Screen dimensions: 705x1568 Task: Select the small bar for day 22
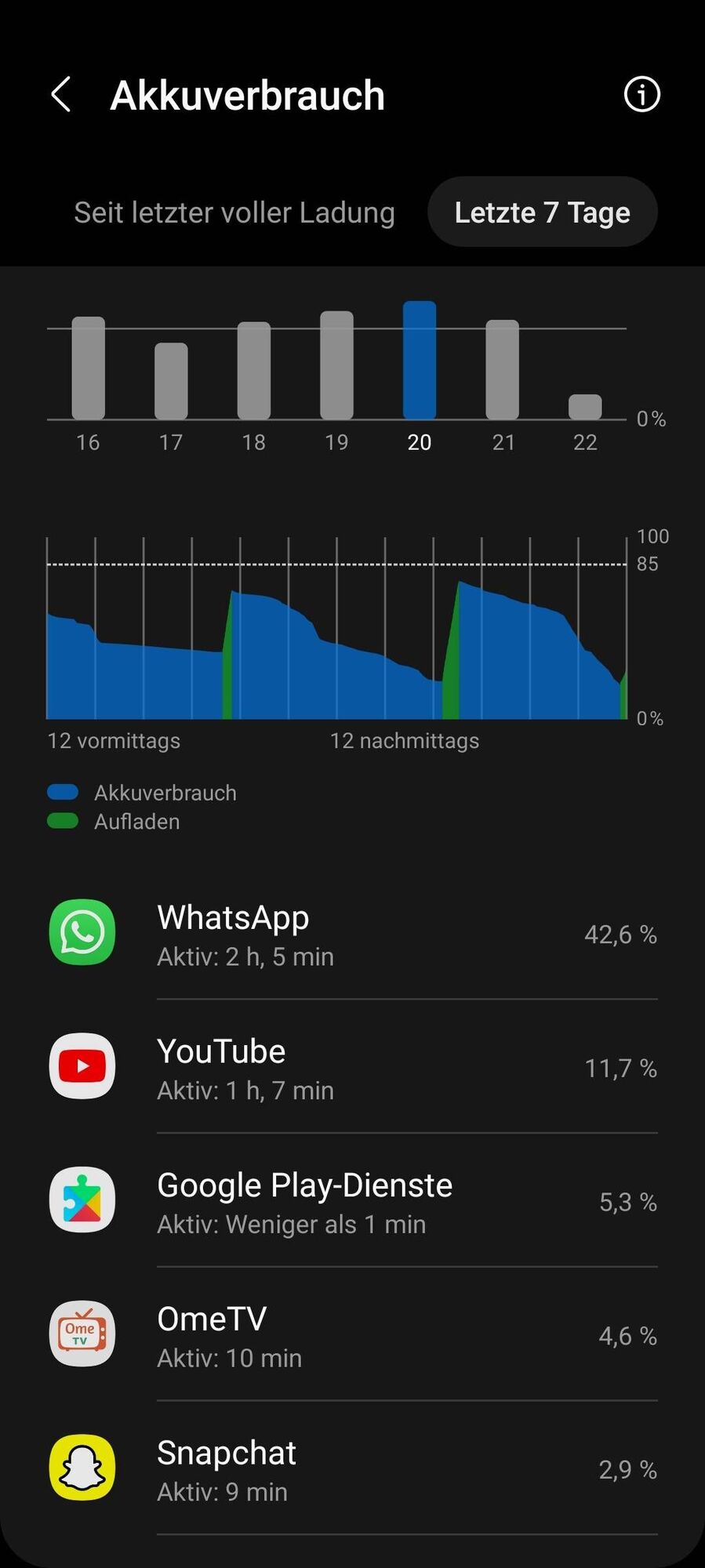pos(585,407)
